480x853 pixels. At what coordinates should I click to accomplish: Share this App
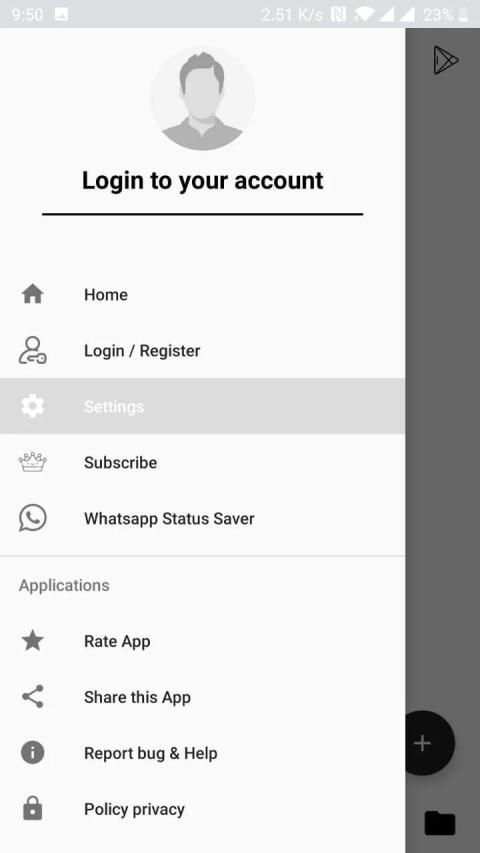[x=202, y=697]
